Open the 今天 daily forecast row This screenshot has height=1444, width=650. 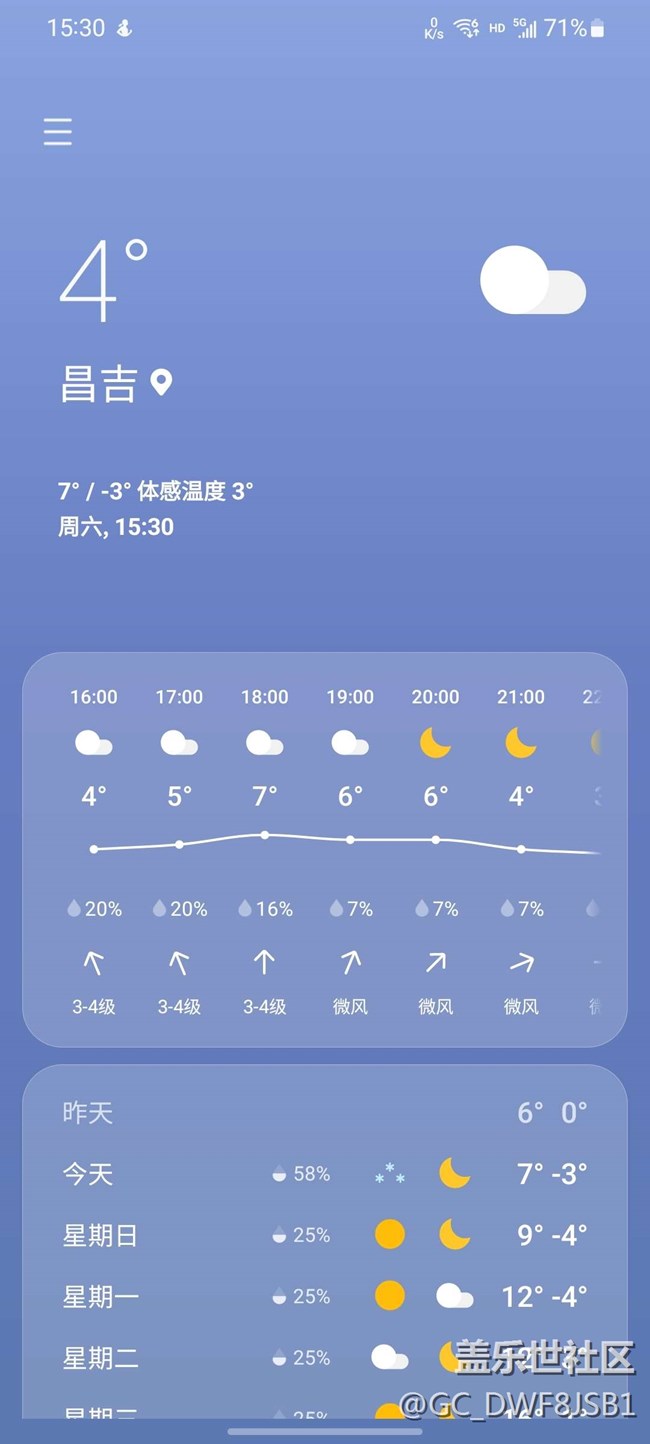324,1173
